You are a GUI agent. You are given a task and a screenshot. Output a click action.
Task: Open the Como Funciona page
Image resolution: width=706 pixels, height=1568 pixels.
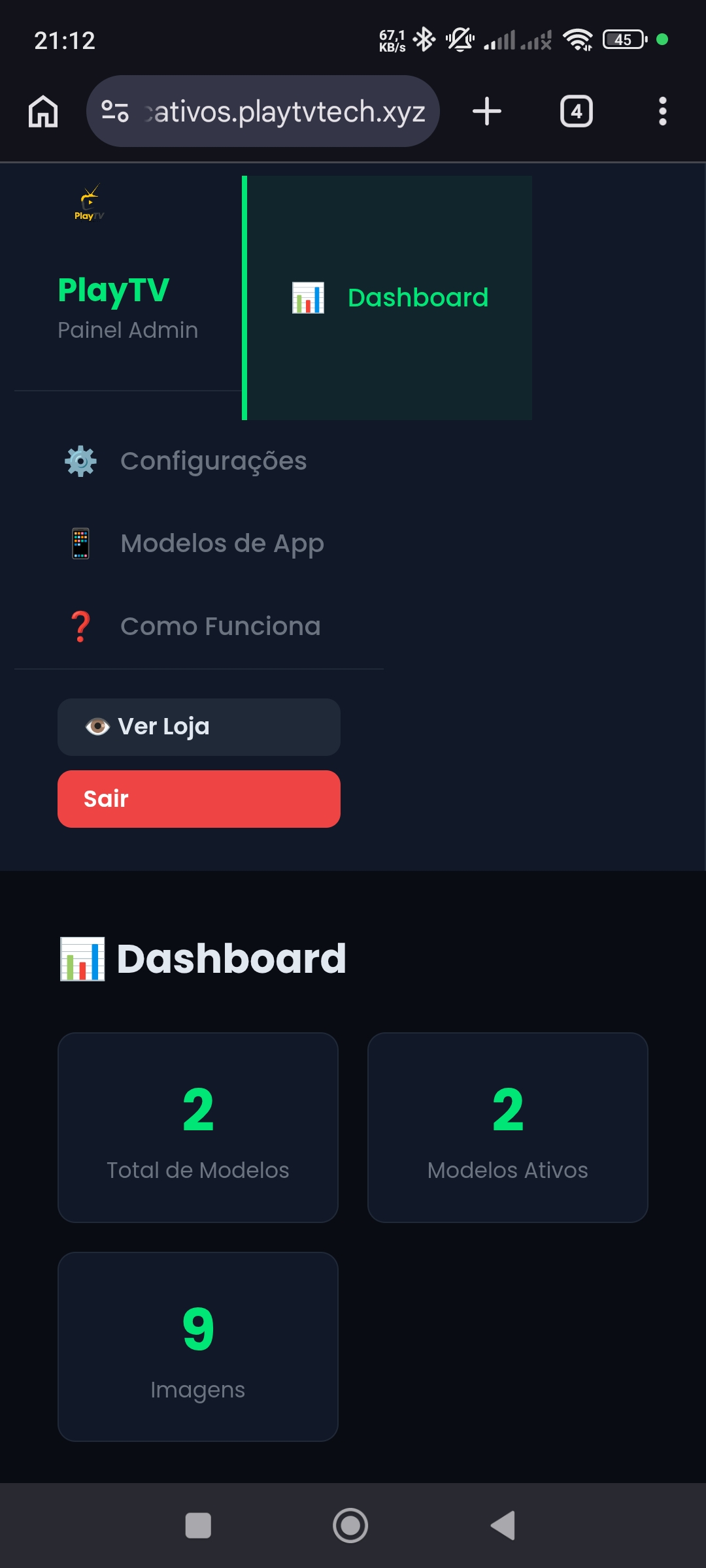(x=220, y=627)
